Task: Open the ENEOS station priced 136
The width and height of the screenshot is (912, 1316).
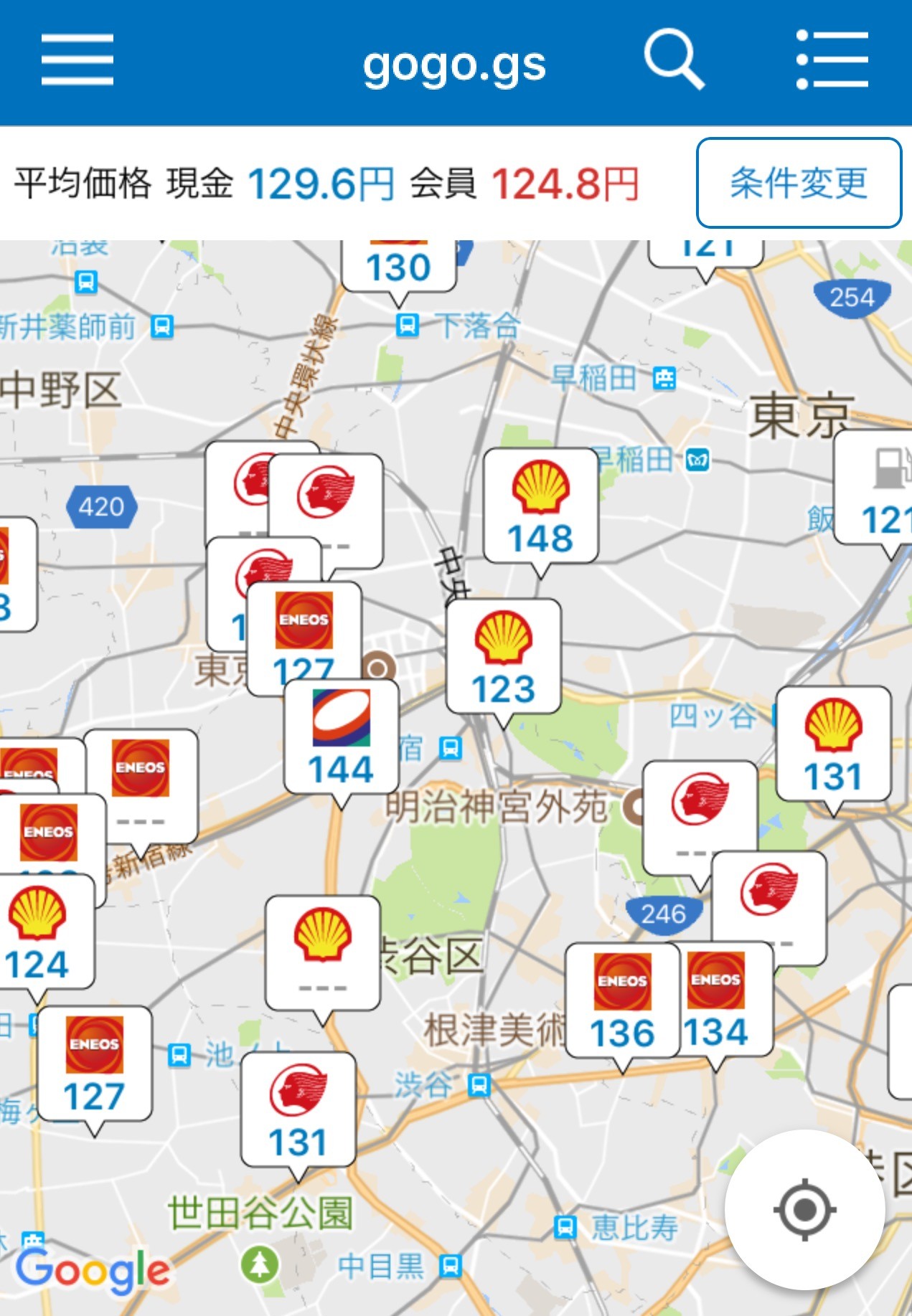Action: tap(622, 1000)
